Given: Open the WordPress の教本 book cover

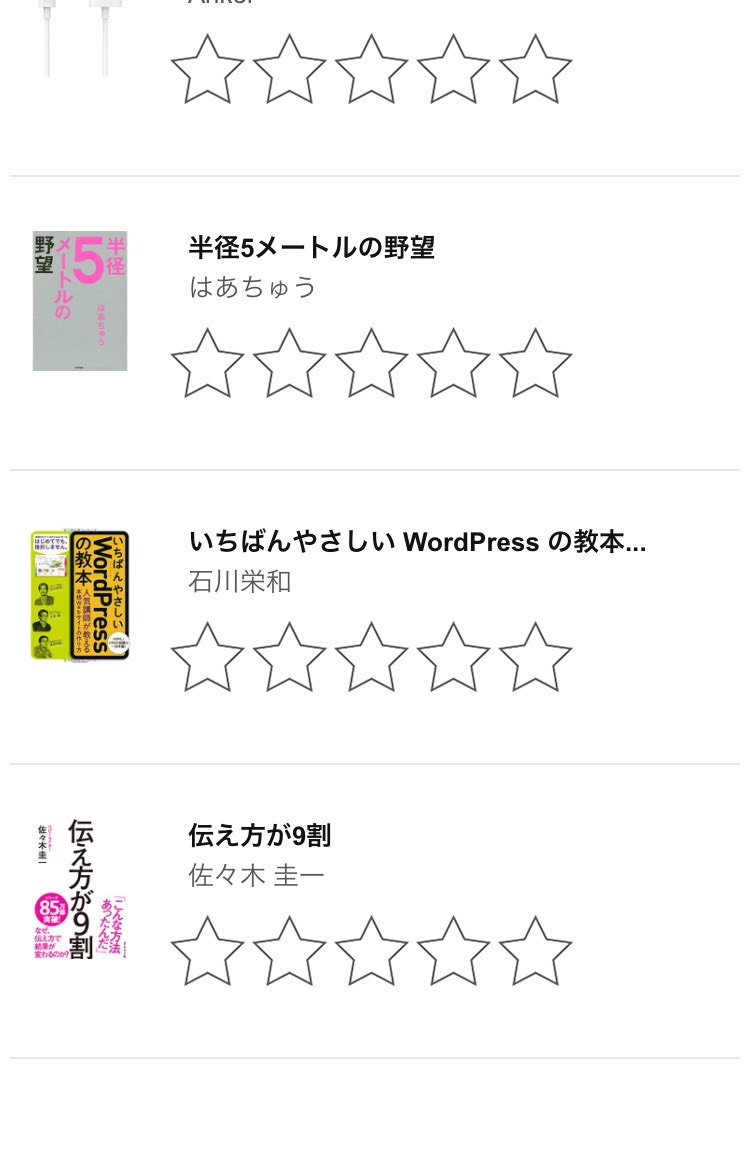Looking at the screenshot, I should 80,595.
